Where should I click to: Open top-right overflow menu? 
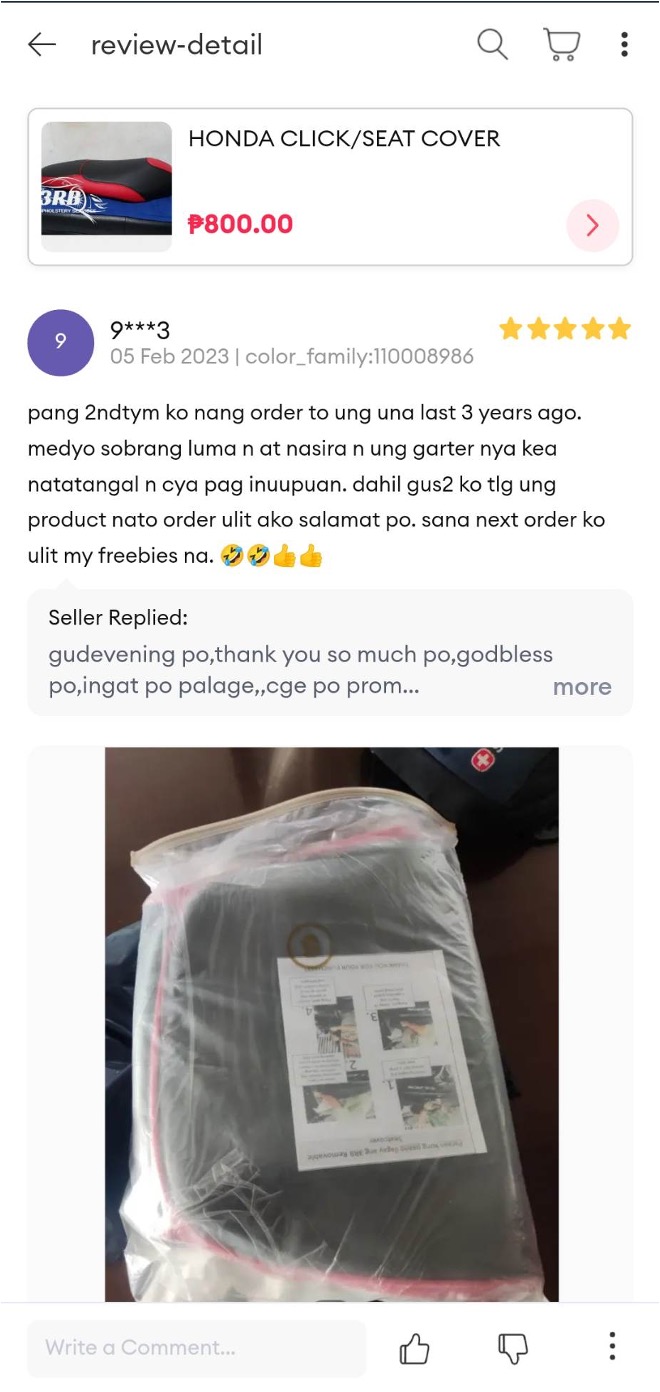[624, 45]
